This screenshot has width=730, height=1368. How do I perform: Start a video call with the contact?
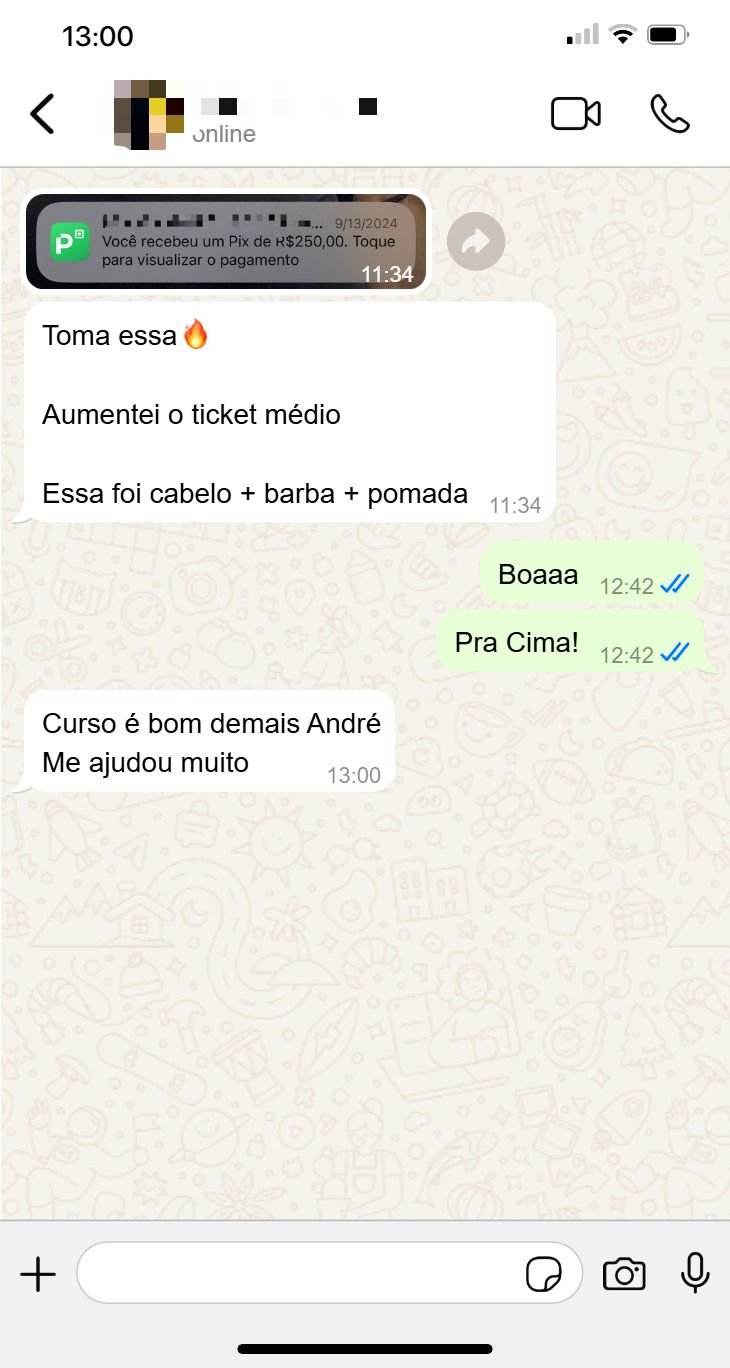click(x=575, y=113)
